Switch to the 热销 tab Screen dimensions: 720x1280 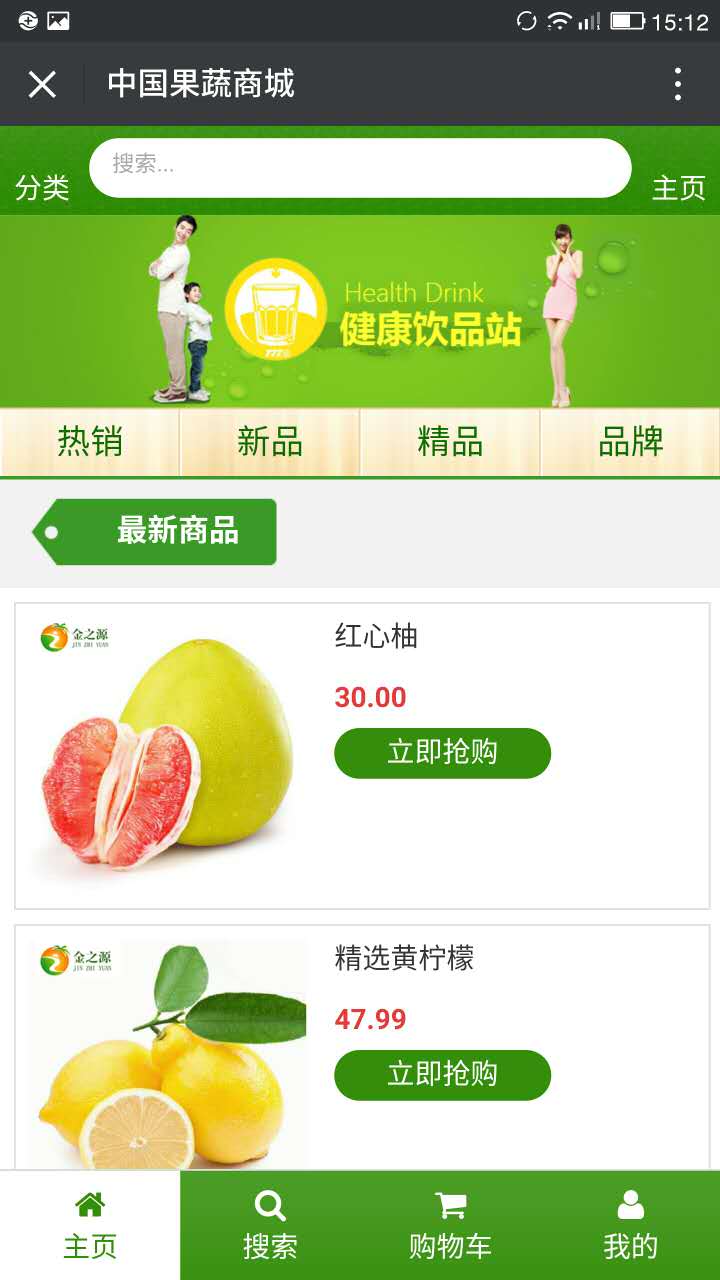(90, 441)
